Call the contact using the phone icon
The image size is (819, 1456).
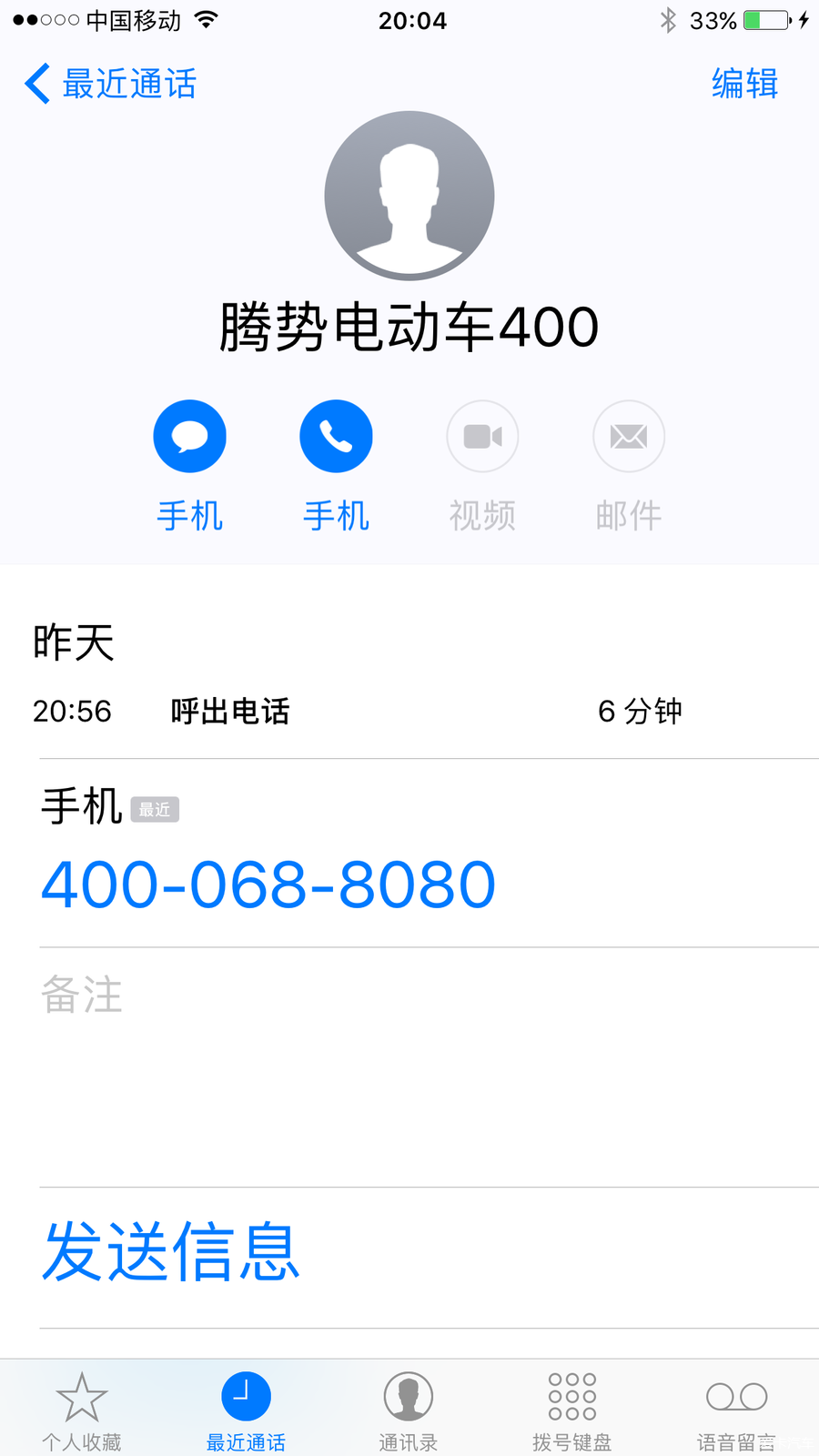336,437
